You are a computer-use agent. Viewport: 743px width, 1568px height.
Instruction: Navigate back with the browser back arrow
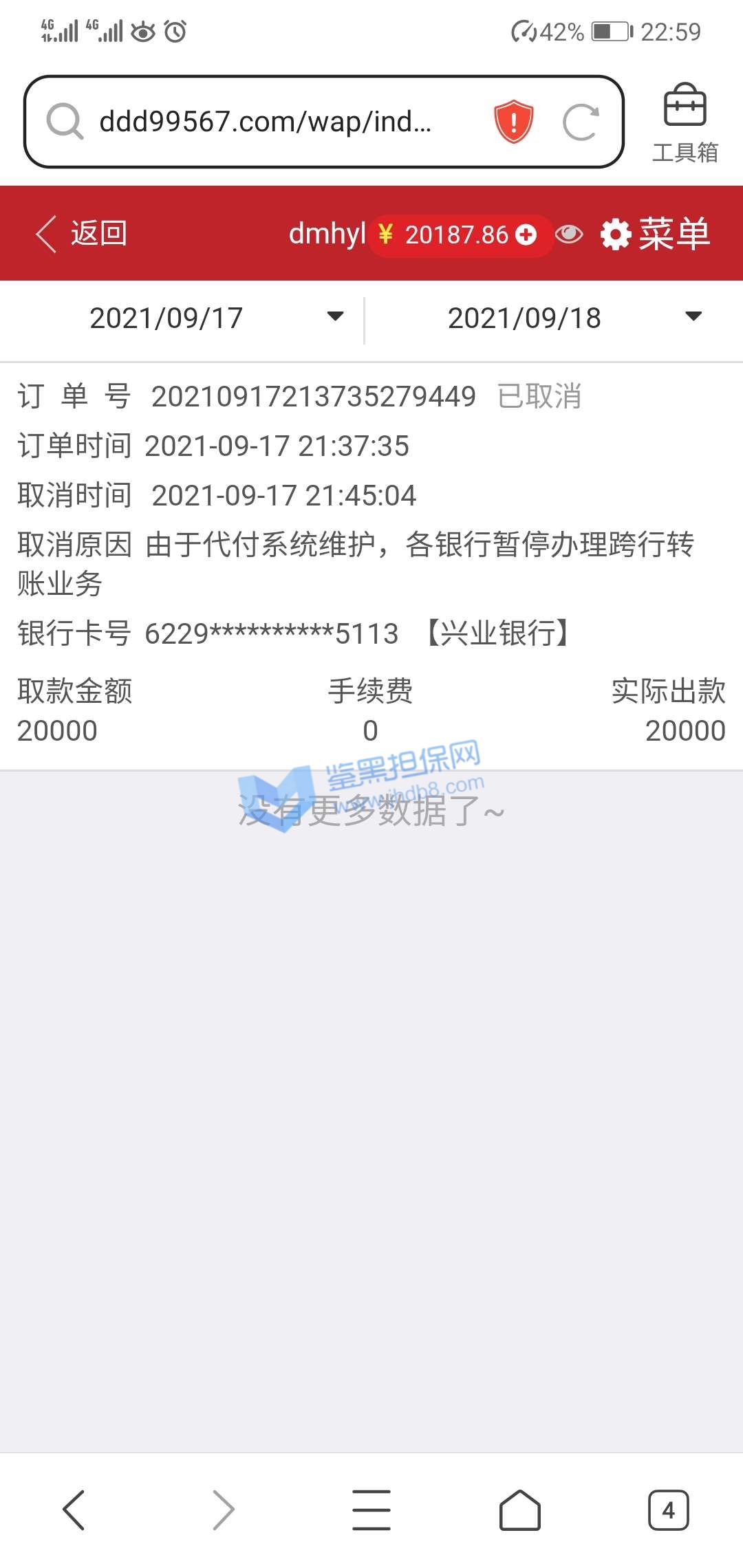(x=74, y=1510)
